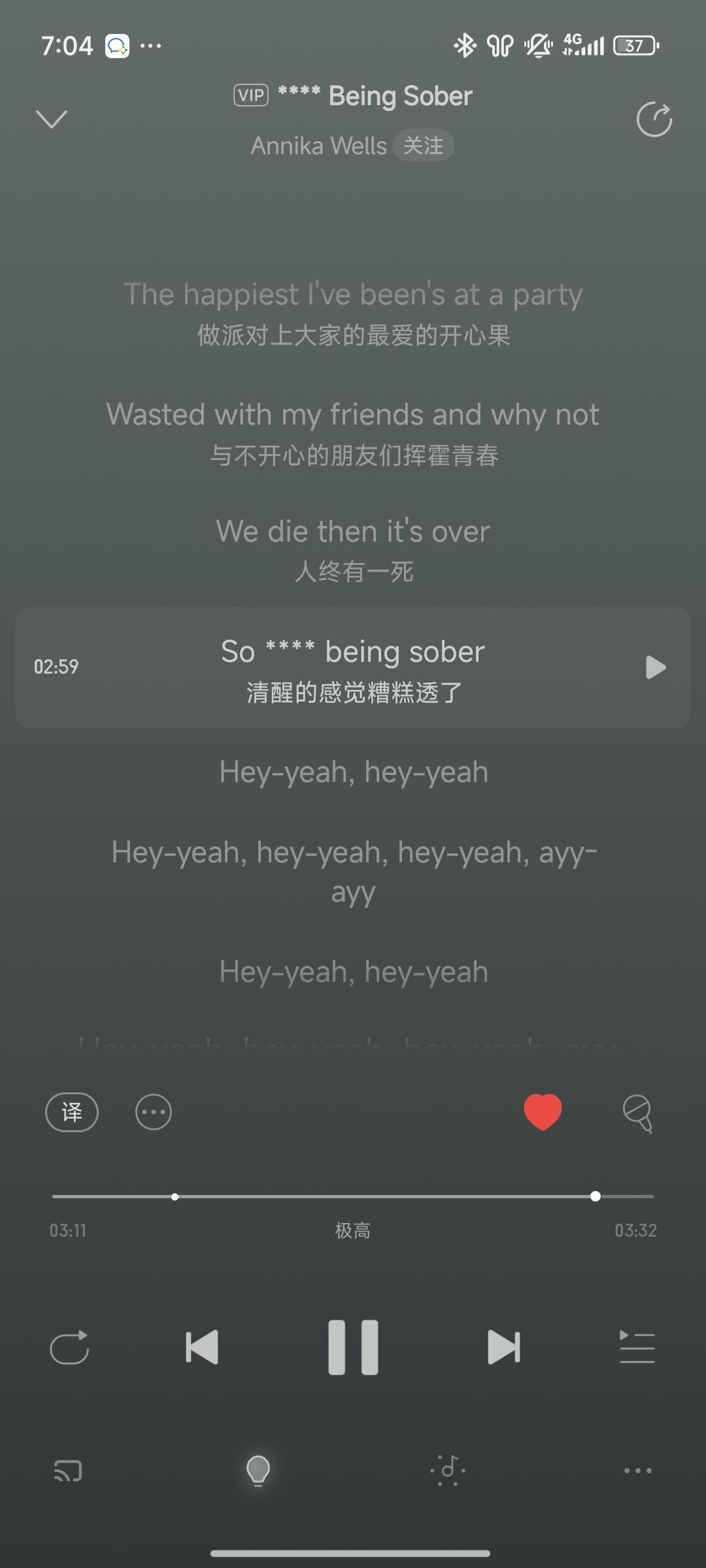Change audio quality labeled 极高
Screen dimensions: 706x1568
pos(353,1231)
